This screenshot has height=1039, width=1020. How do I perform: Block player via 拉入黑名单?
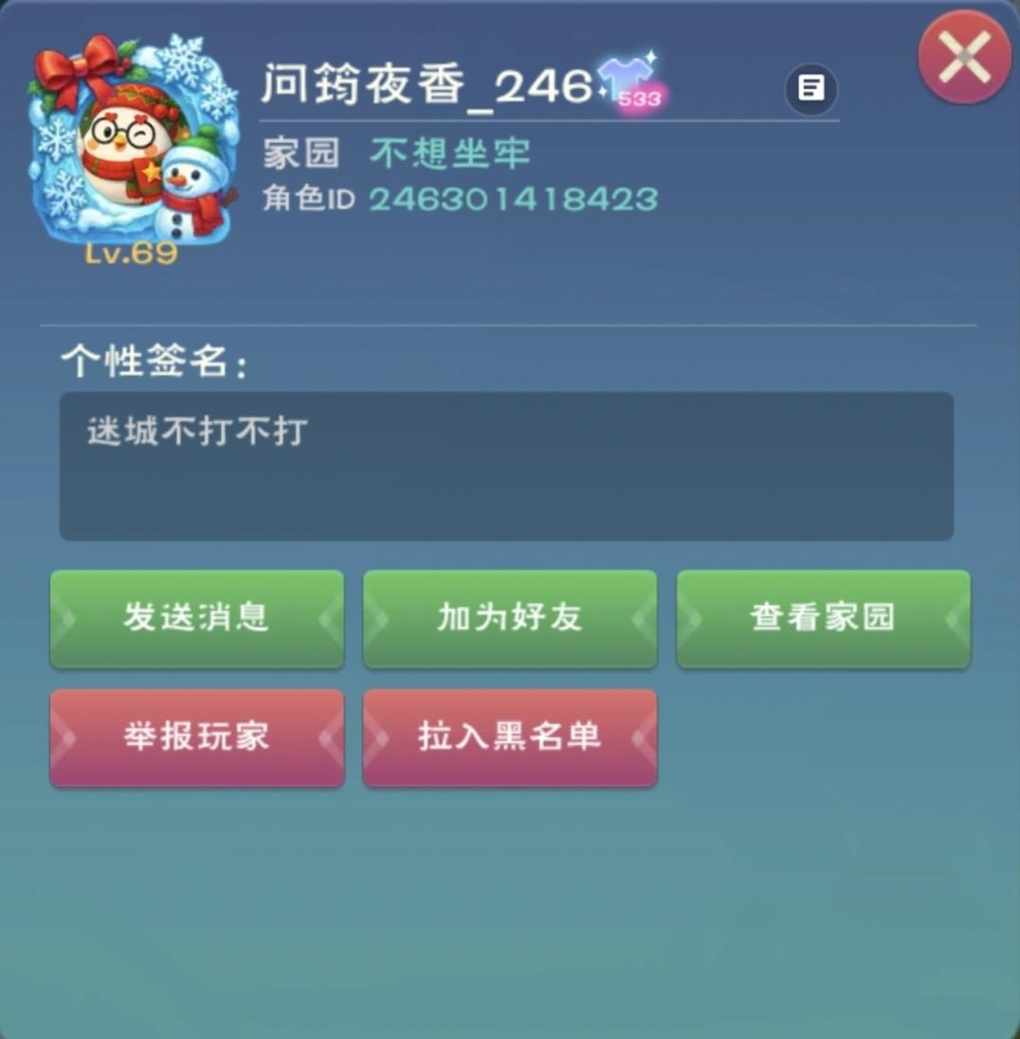tap(510, 738)
